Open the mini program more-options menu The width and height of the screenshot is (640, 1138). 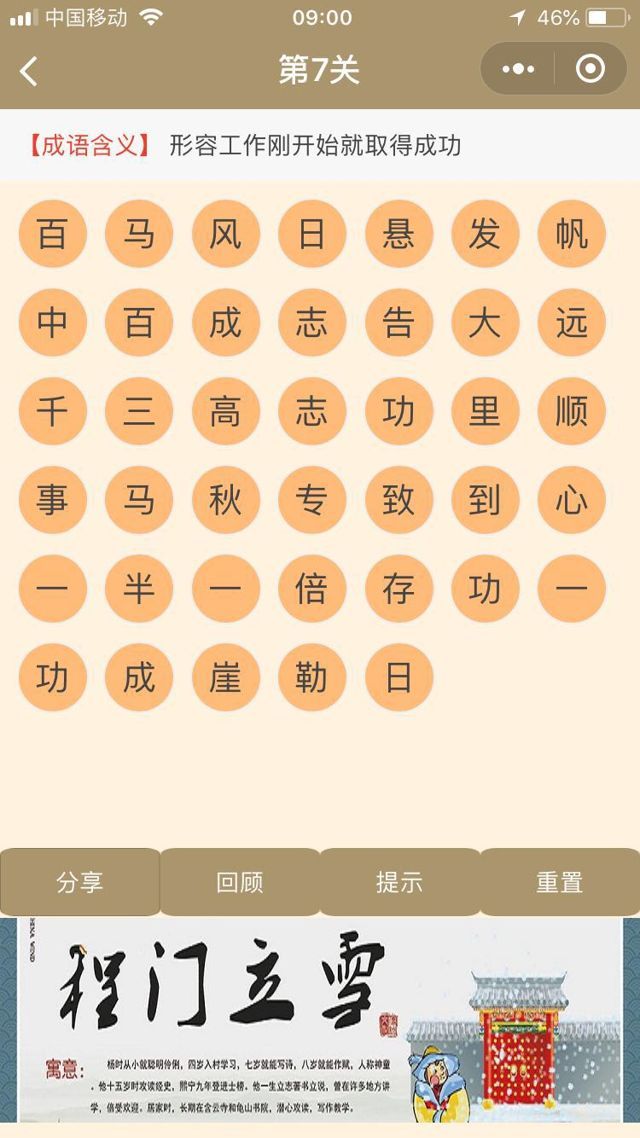pyautogui.click(x=518, y=69)
